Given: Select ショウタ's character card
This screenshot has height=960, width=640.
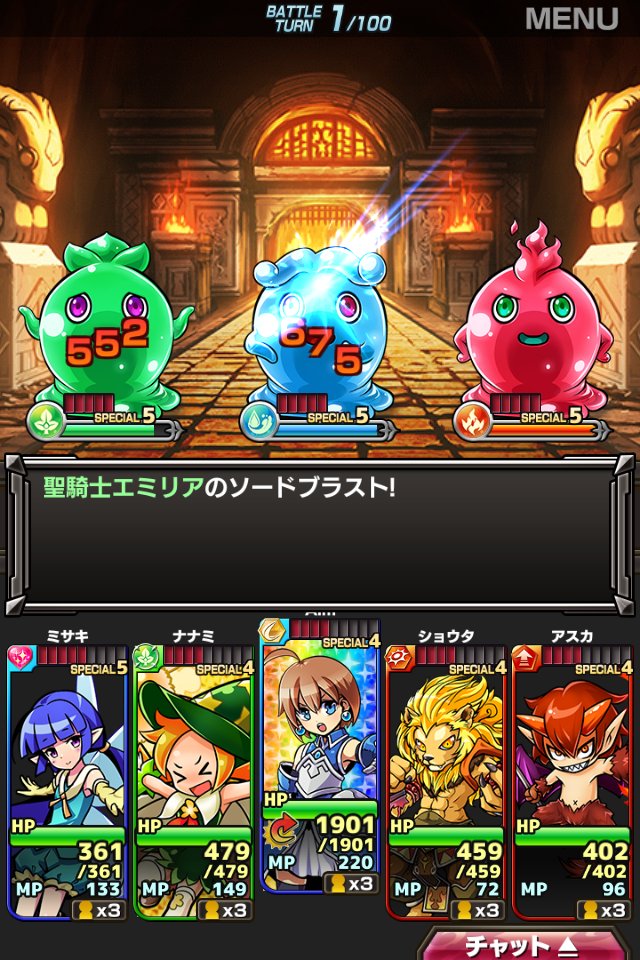Looking at the screenshot, I should coord(446,782).
